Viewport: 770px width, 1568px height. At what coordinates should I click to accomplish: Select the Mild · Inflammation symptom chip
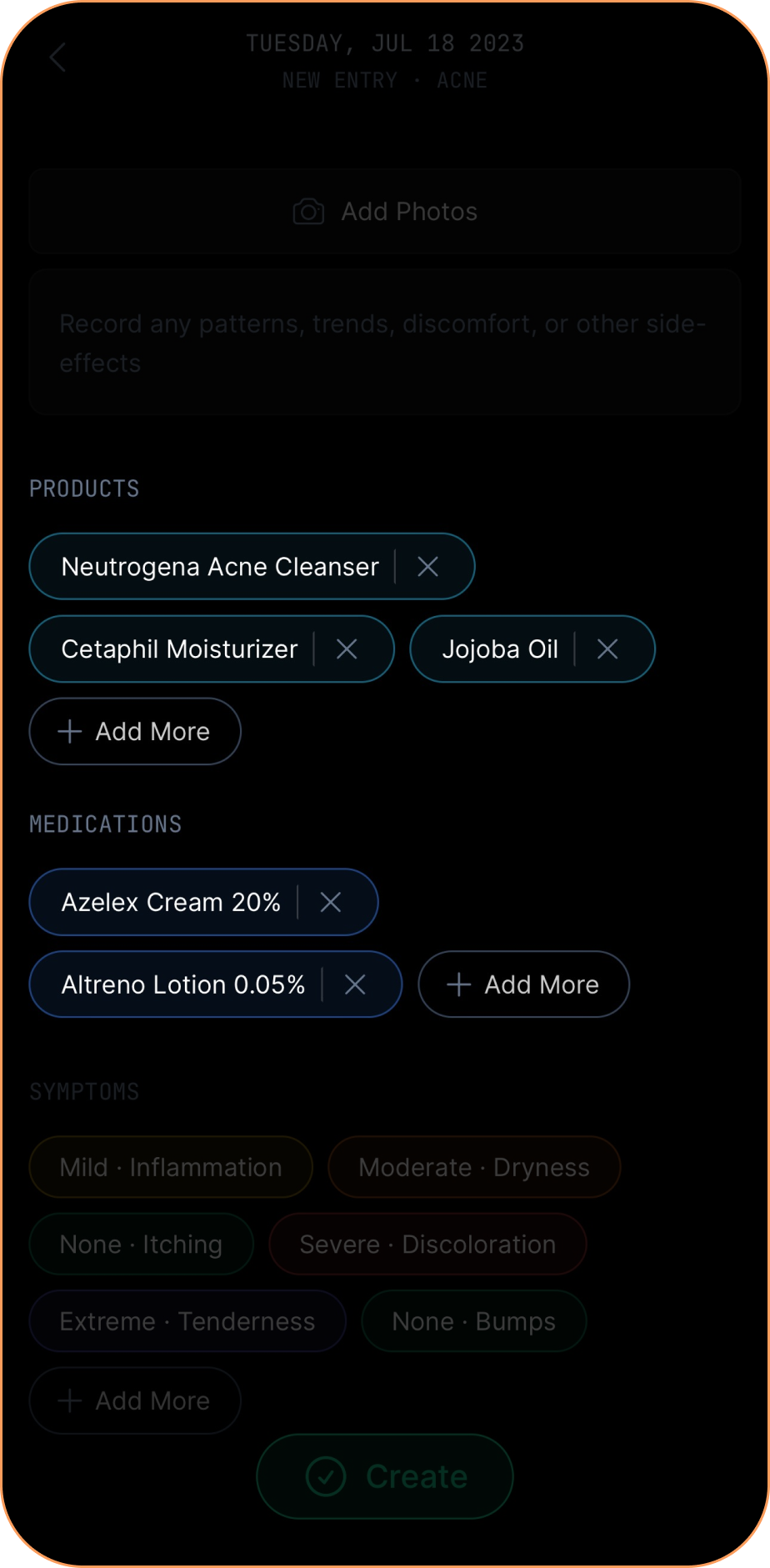point(171,1167)
